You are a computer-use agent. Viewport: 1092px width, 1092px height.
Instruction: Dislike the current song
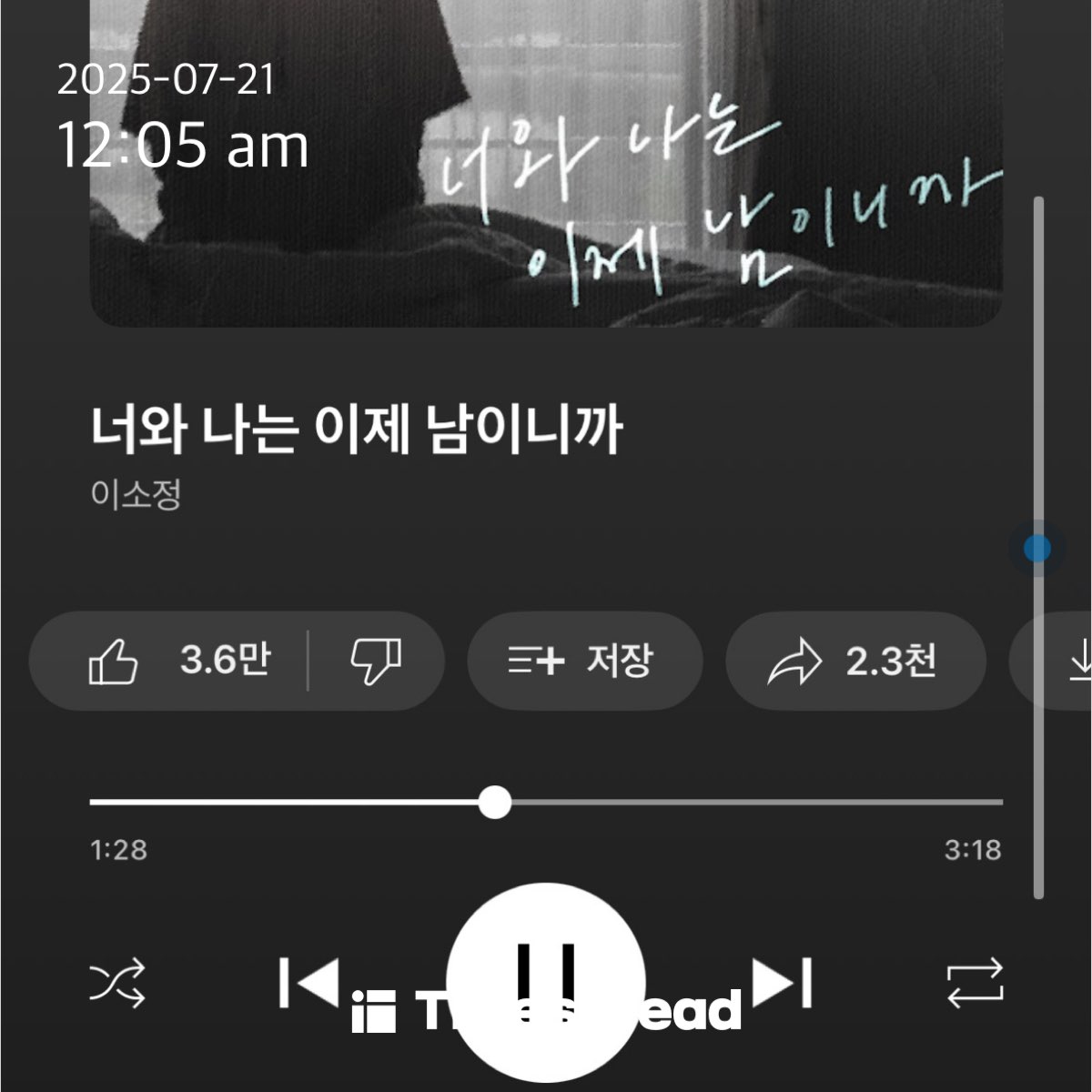coord(376,661)
